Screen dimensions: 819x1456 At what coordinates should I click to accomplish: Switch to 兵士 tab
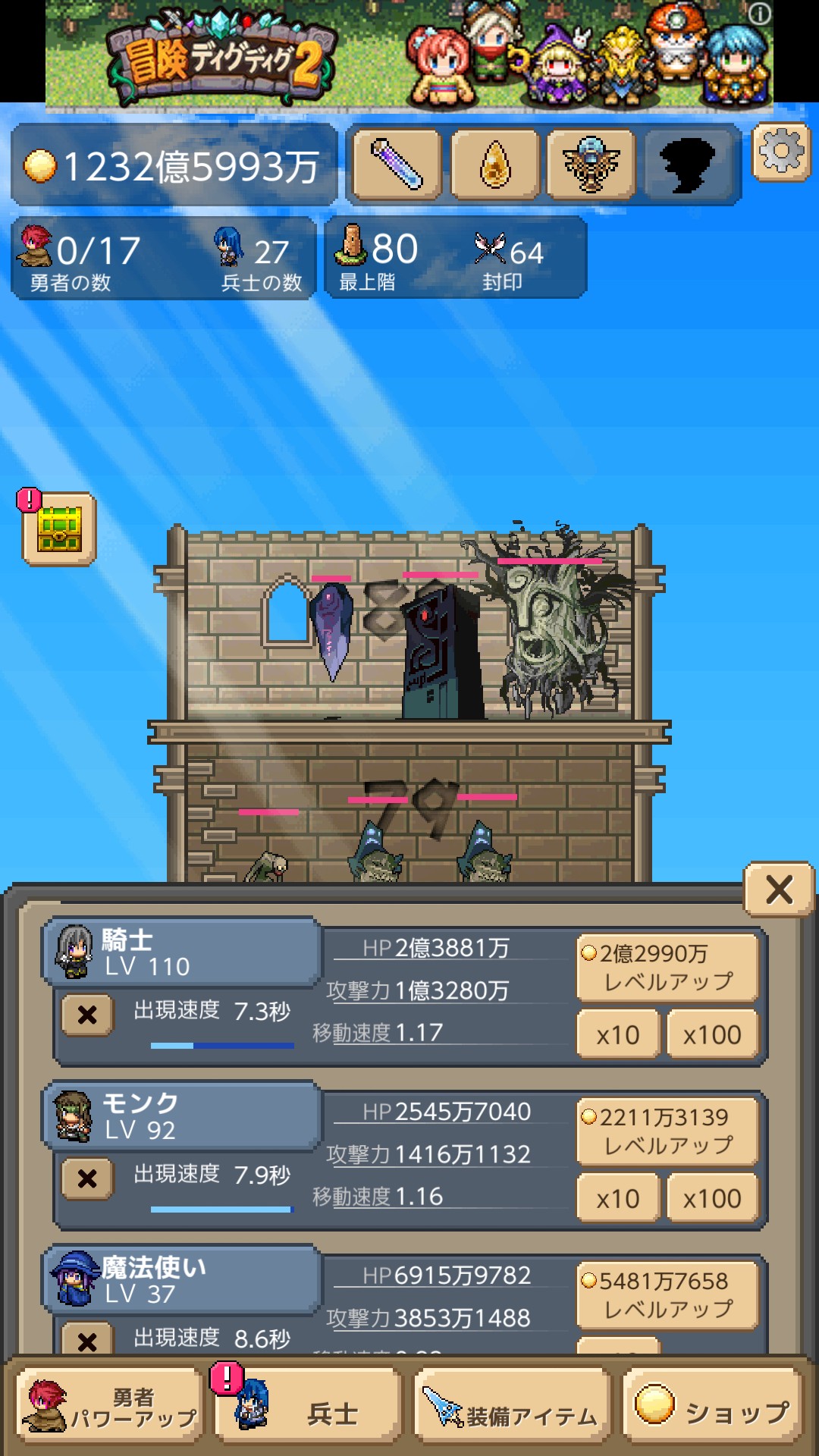click(x=308, y=1406)
